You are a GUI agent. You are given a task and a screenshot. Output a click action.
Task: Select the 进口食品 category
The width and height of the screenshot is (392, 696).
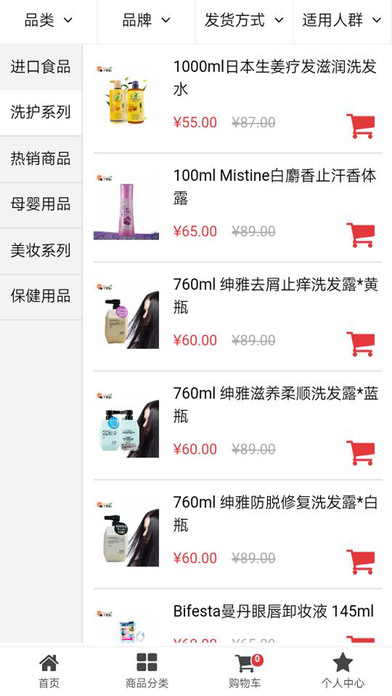tap(41, 67)
